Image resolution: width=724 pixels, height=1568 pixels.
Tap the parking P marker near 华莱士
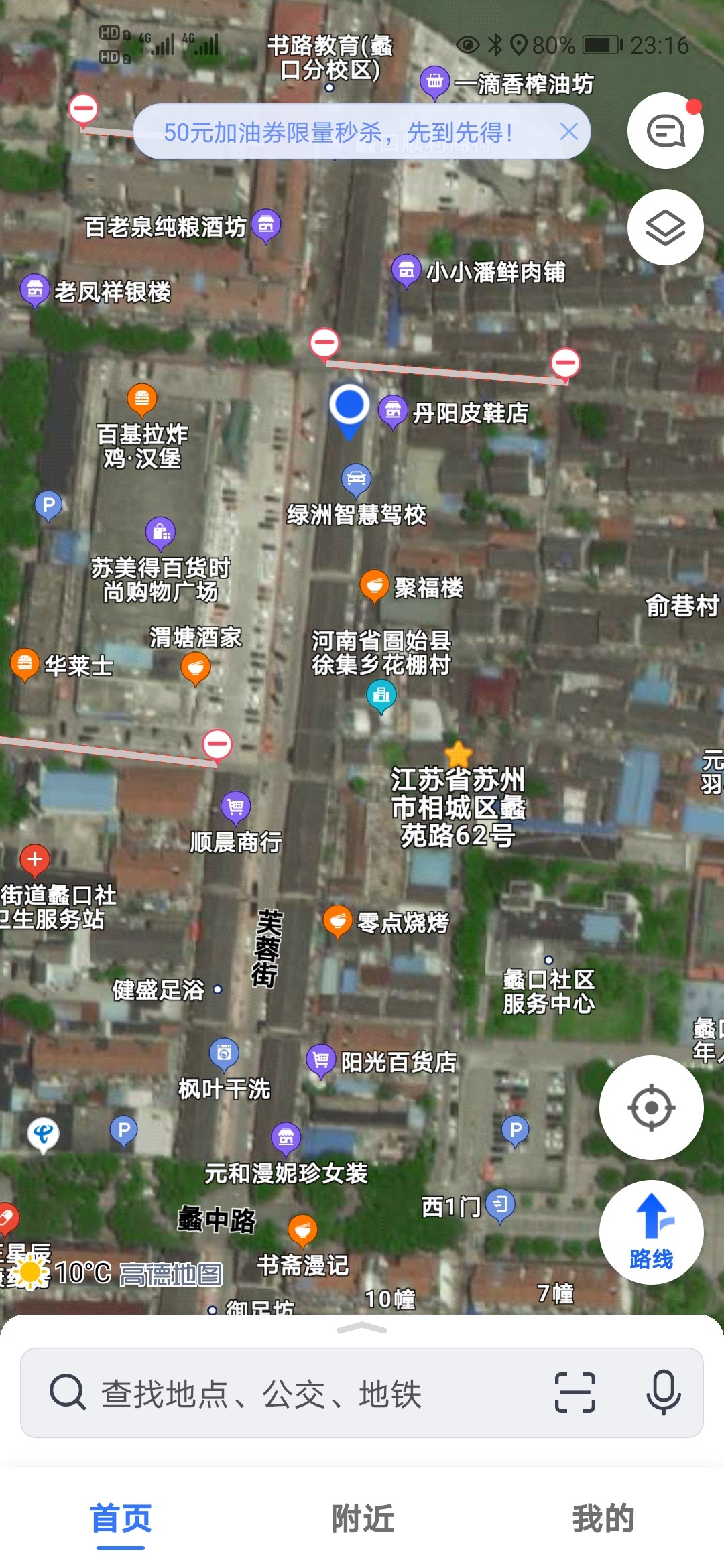(47, 503)
